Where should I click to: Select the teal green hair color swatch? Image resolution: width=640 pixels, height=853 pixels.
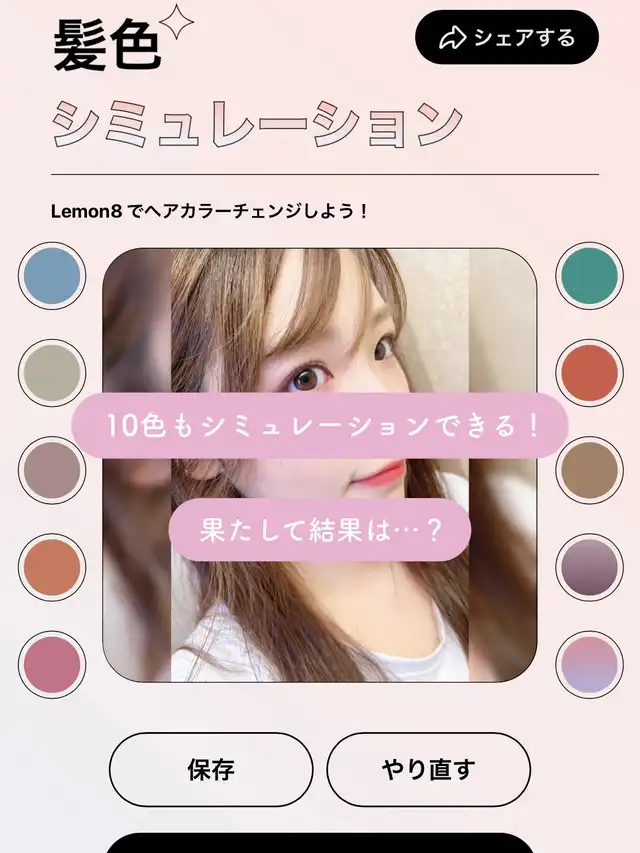(589, 276)
